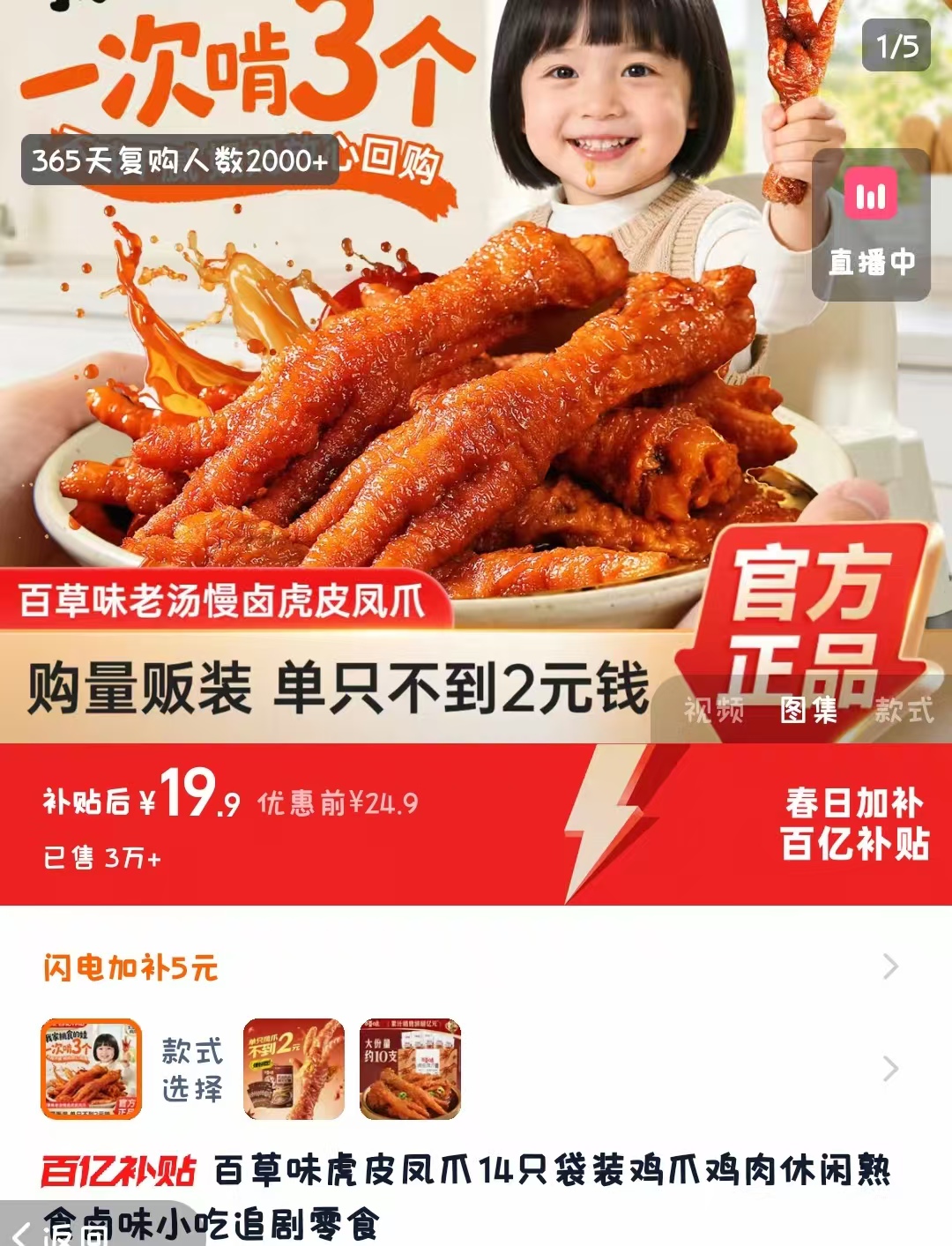Select the 大份量 约10支 style thumbnail
This screenshot has width=952, height=1246.
coord(410,1069)
